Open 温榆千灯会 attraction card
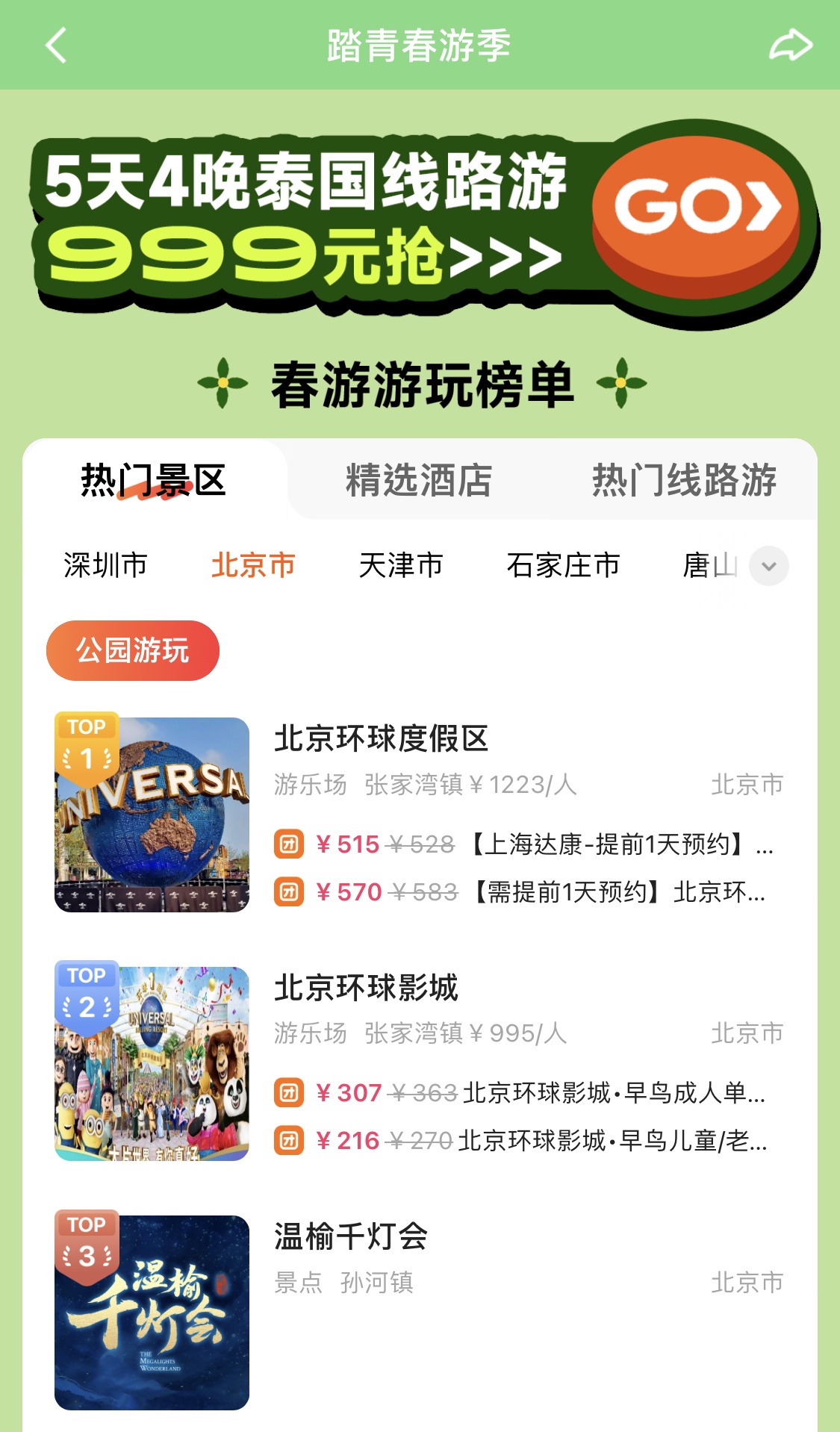 351,1236
